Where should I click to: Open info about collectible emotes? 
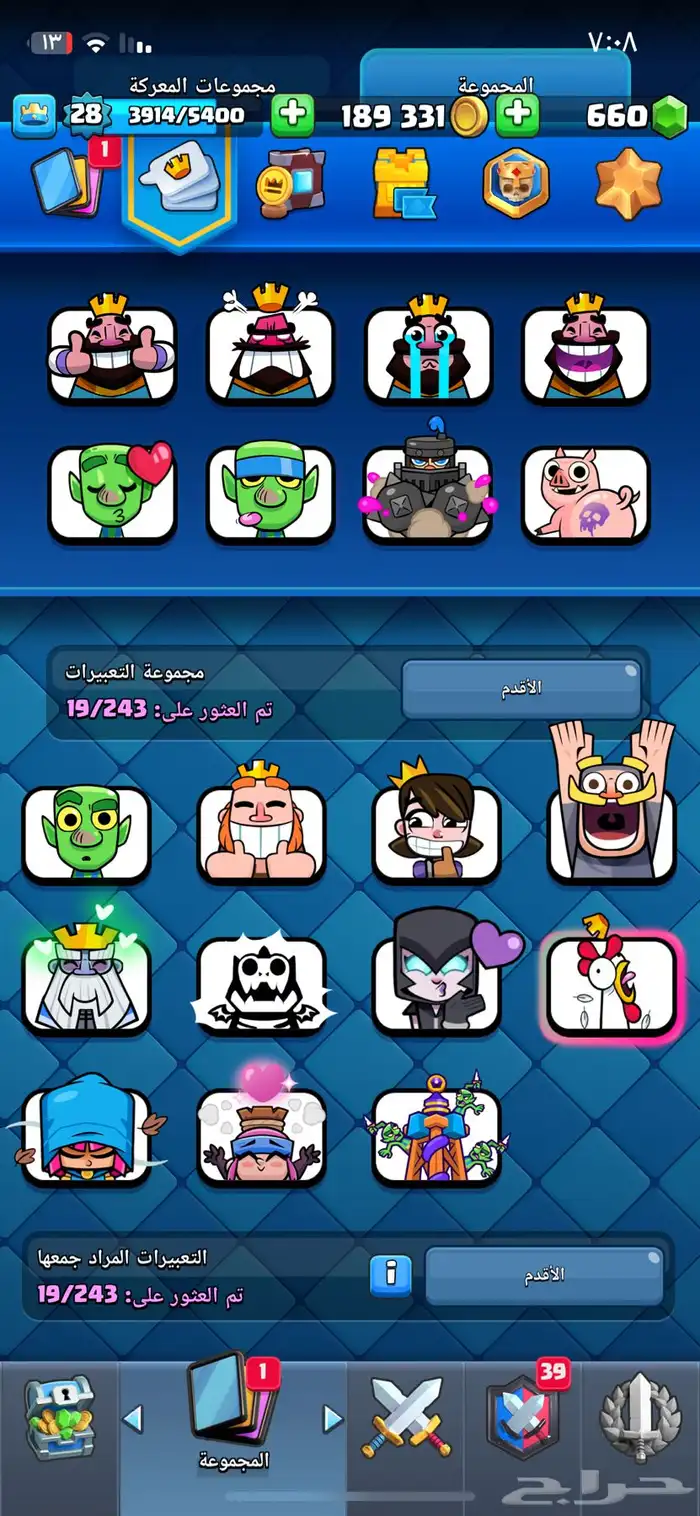click(x=391, y=1274)
